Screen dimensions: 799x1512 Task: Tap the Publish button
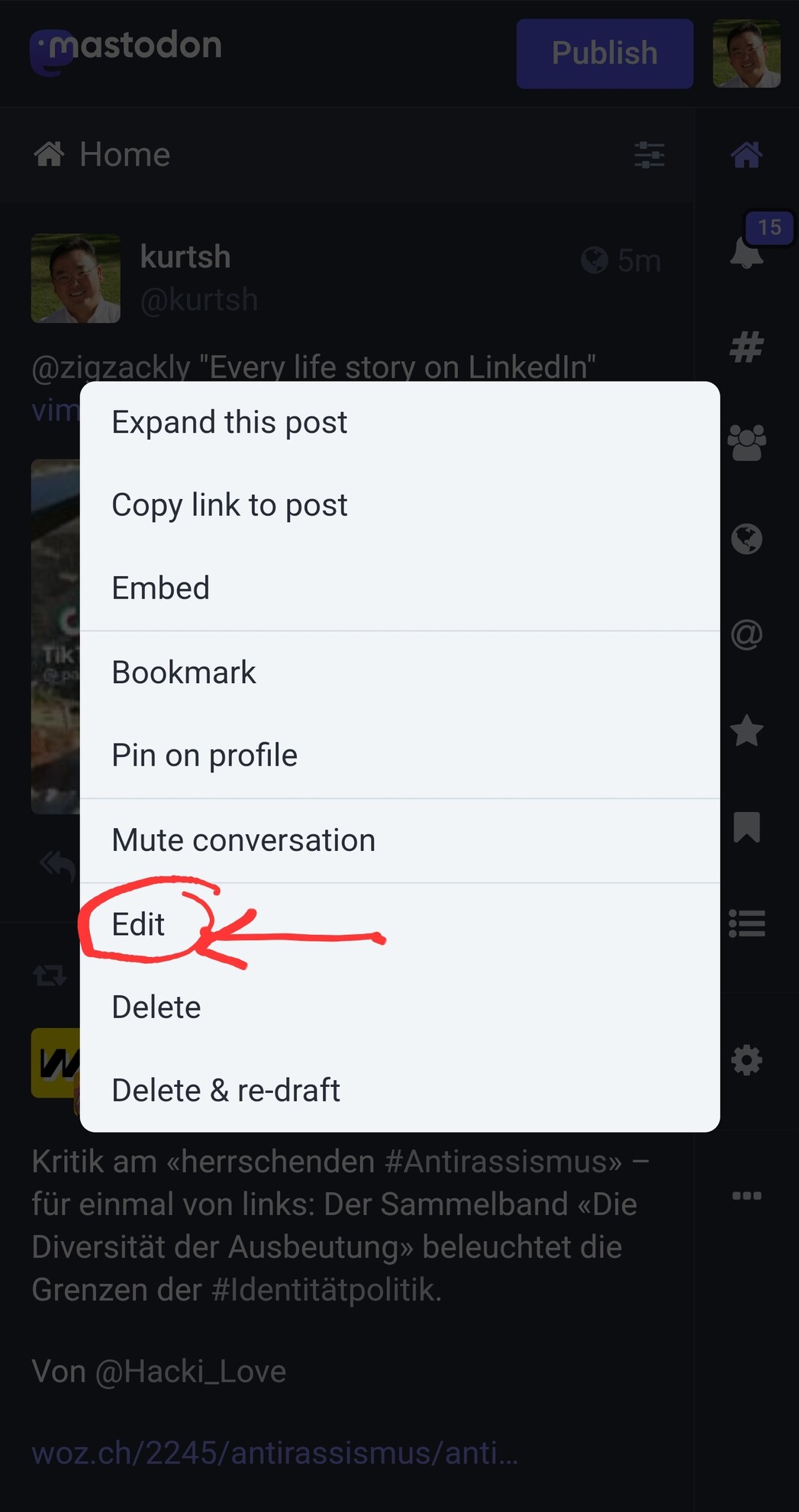pos(604,53)
